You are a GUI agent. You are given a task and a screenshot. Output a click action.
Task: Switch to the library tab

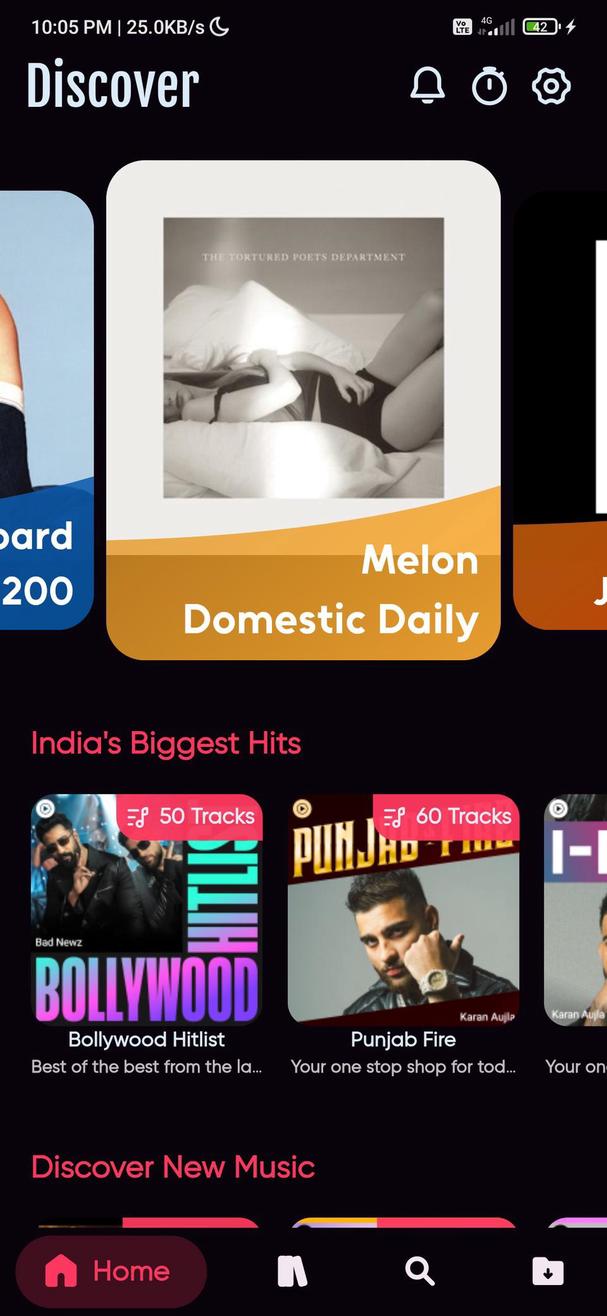click(291, 1271)
